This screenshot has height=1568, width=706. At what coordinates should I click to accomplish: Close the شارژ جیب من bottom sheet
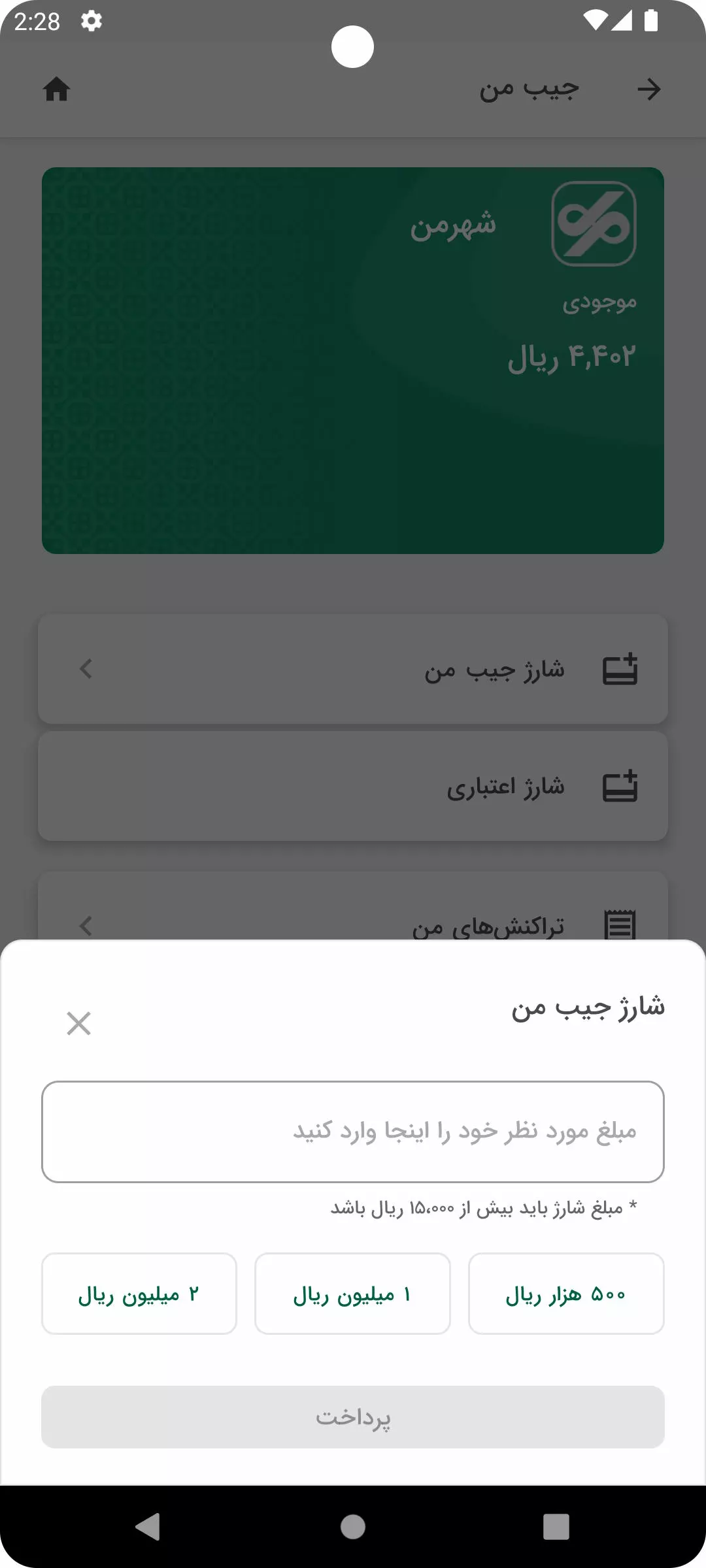[78, 1024]
